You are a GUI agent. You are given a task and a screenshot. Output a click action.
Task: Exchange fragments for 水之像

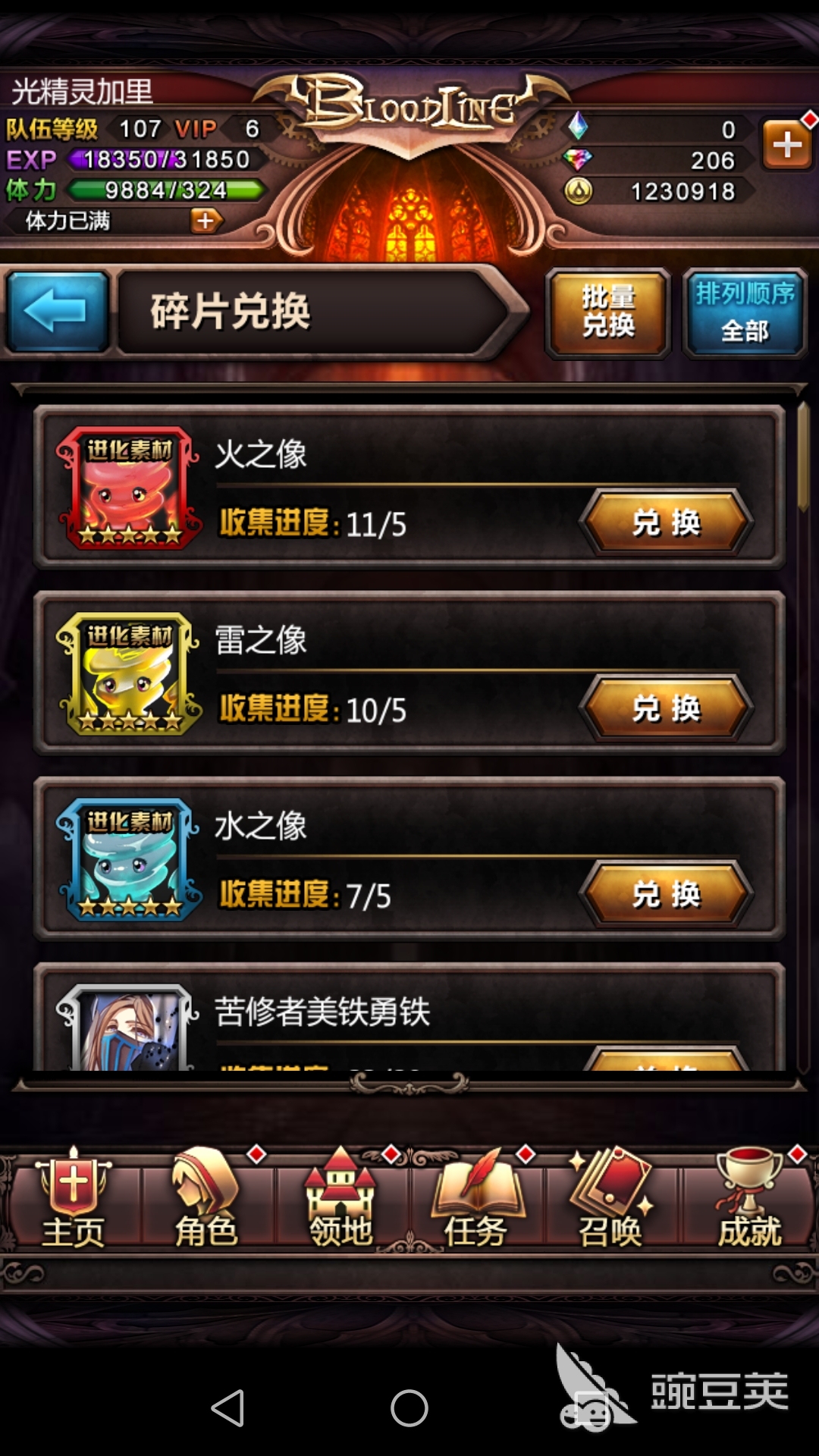pyautogui.click(x=666, y=895)
